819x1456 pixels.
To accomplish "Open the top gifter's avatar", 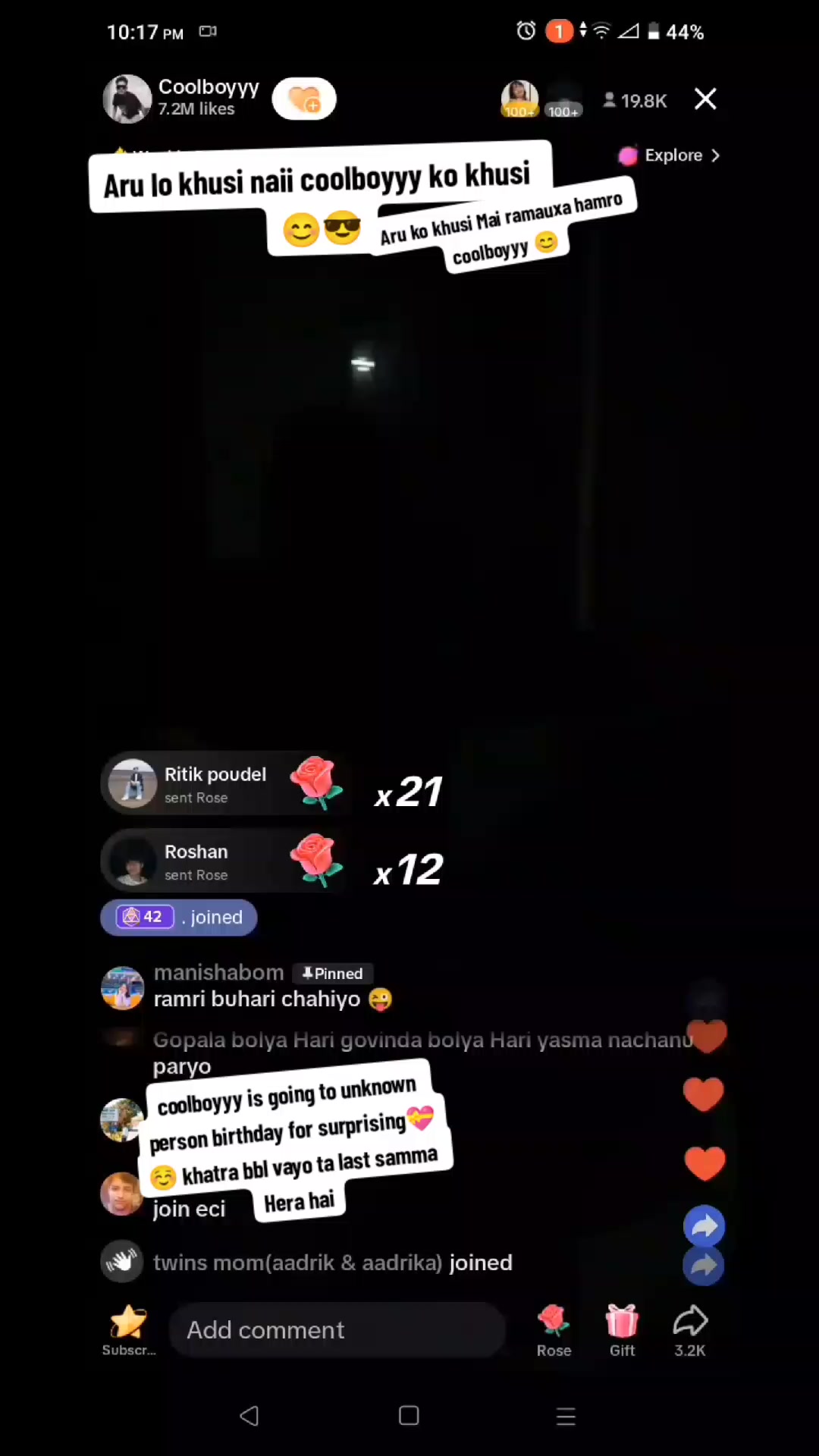I will [x=519, y=99].
